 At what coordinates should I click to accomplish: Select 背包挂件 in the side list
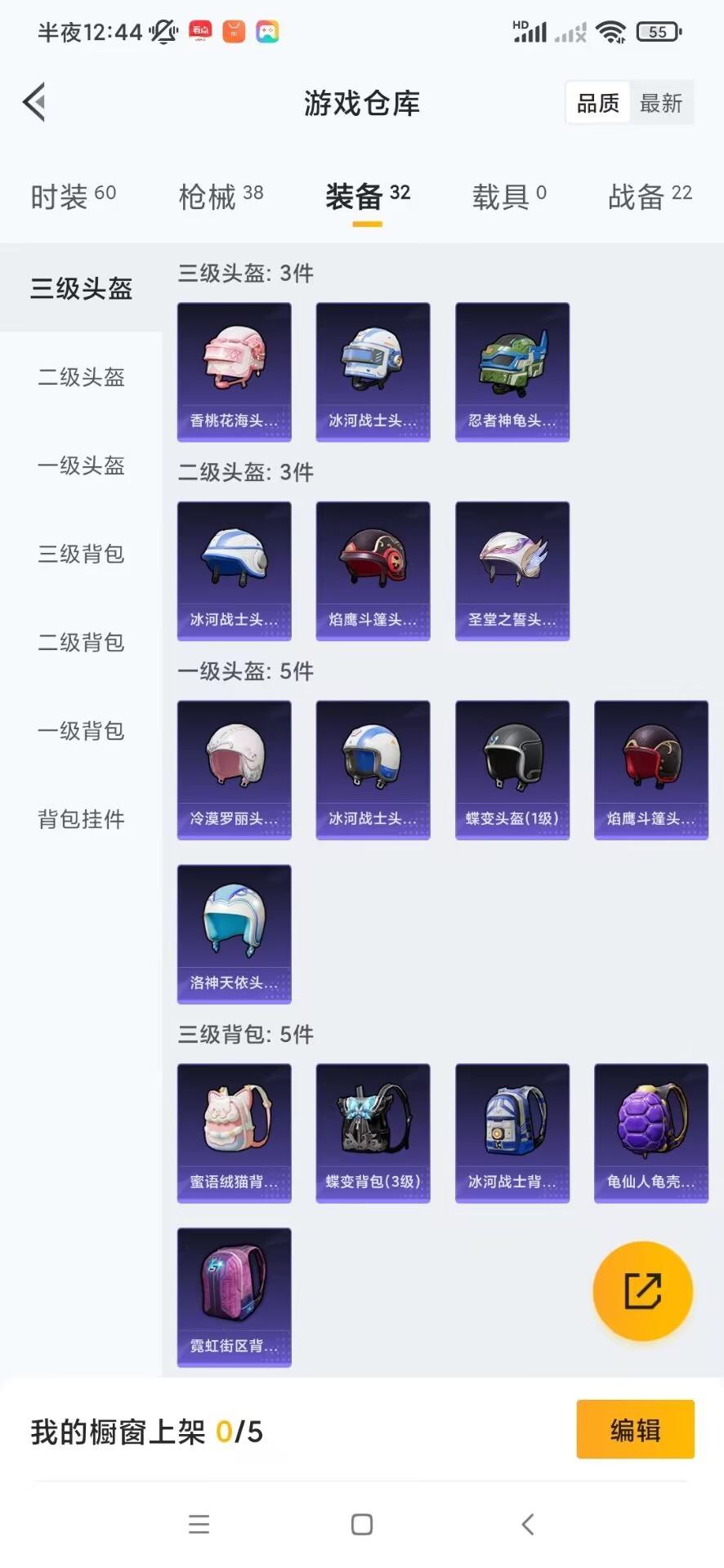click(81, 819)
